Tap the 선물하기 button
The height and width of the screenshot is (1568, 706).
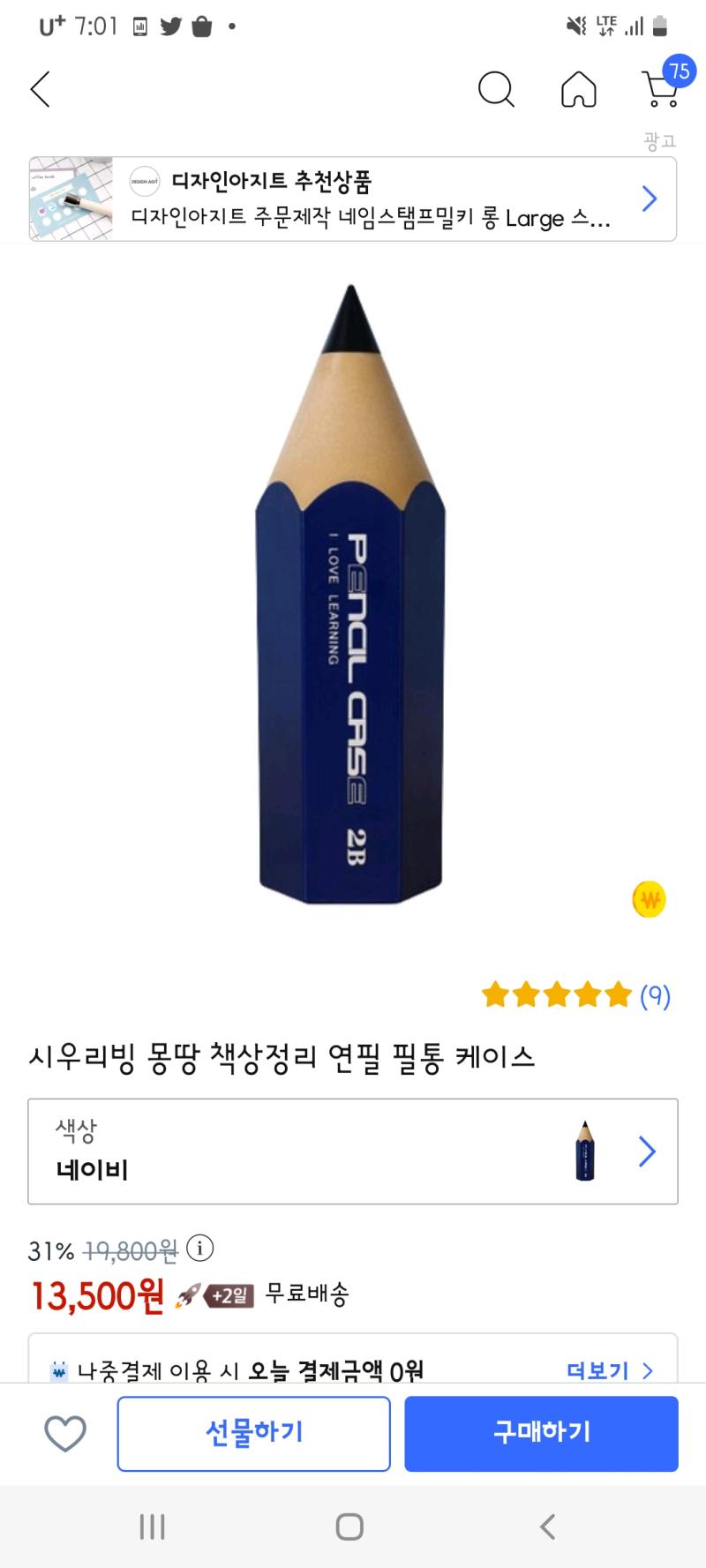(x=254, y=1433)
